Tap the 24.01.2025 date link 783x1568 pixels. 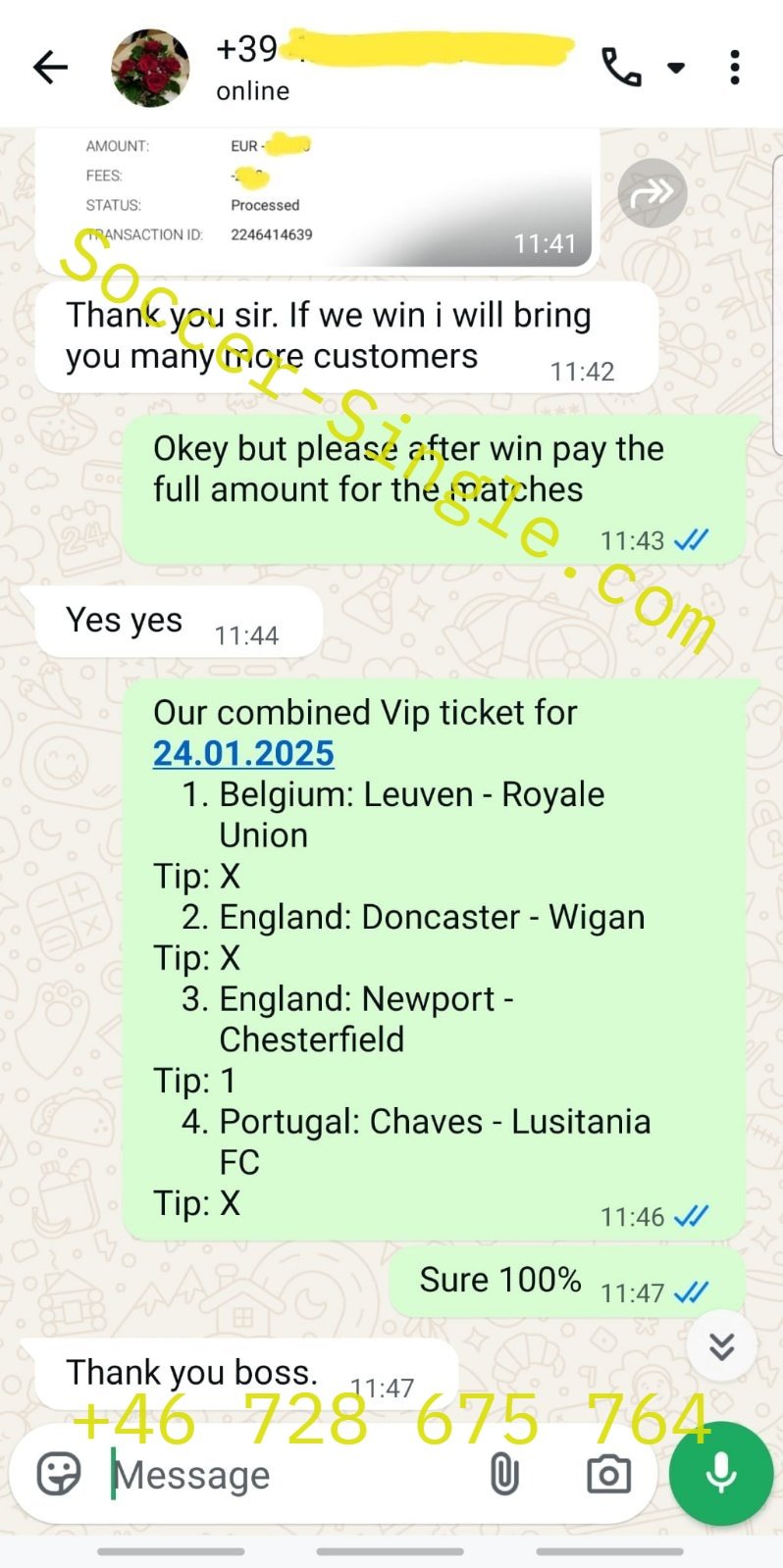[243, 753]
